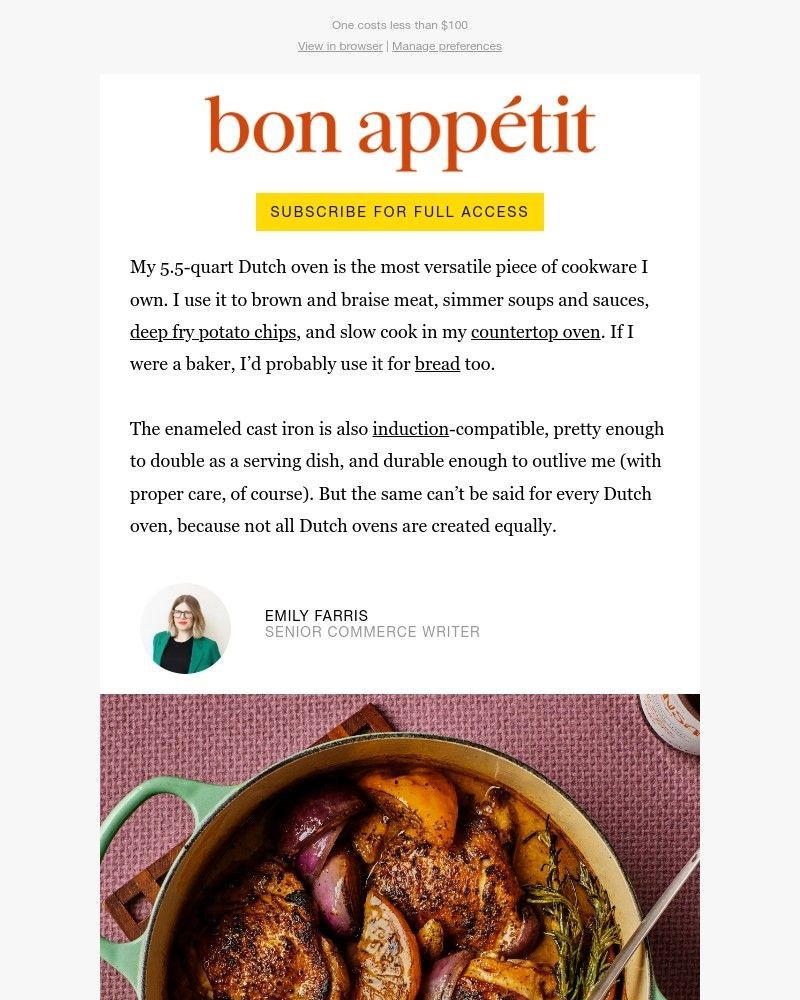Click the "One costs less than $100" preheader
Viewport: 800px width, 1000px height.
pyautogui.click(x=400, y=24)
